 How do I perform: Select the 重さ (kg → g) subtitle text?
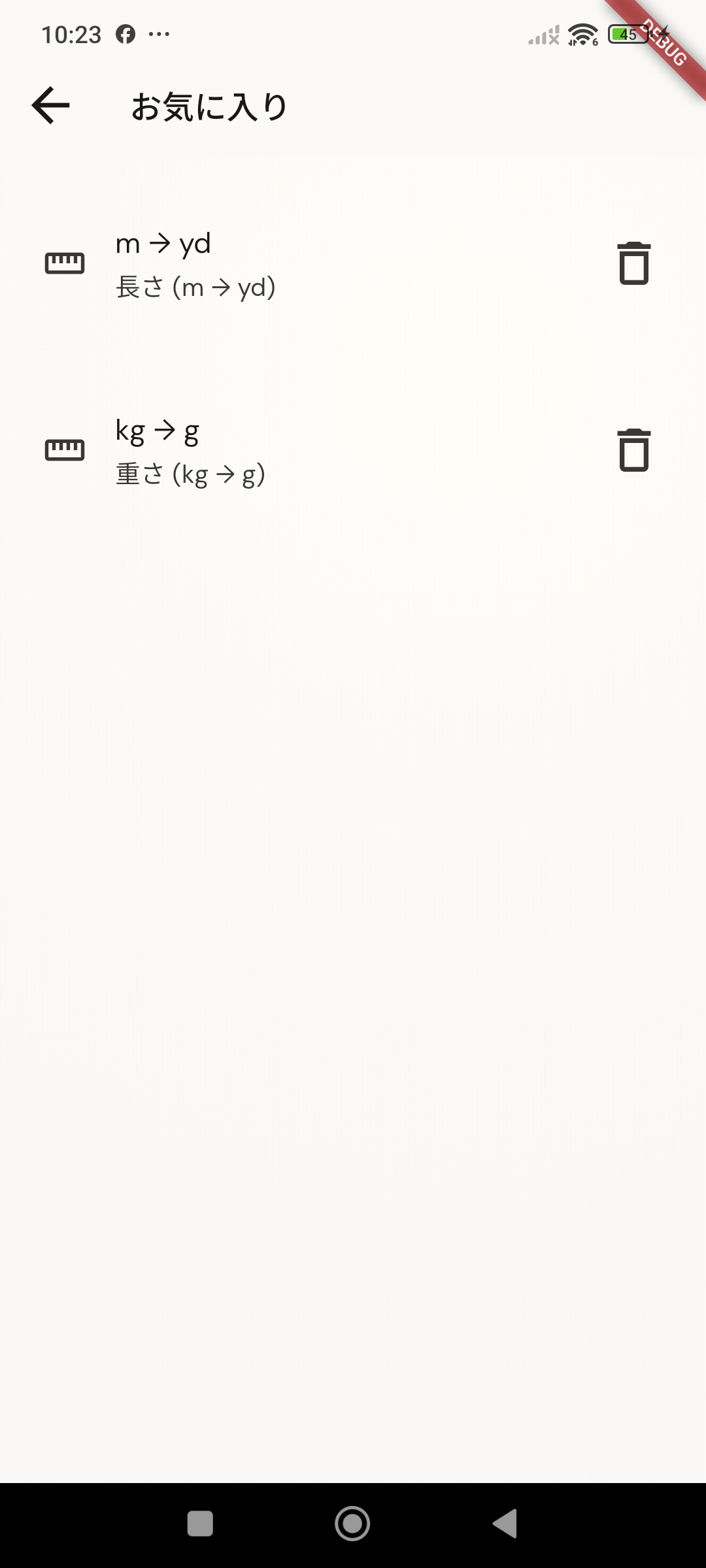[x=190, y=474]
